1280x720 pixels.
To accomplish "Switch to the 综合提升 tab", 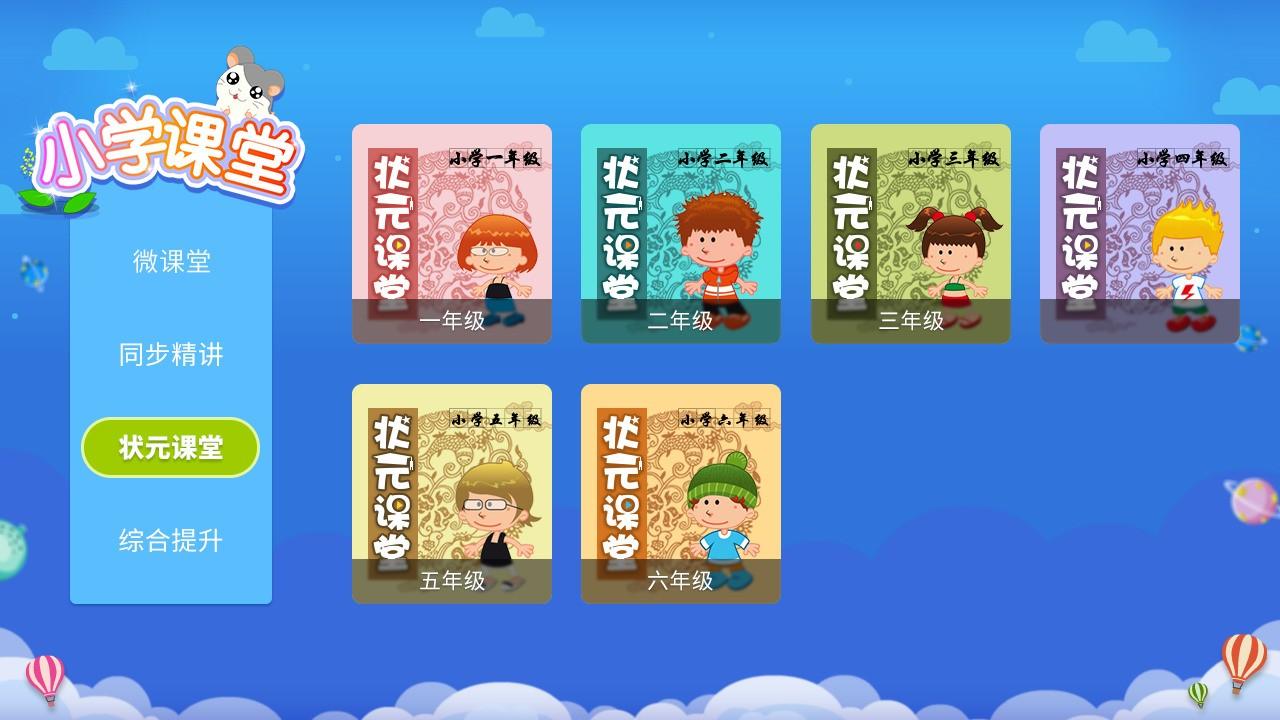I will tap(171, 541).
